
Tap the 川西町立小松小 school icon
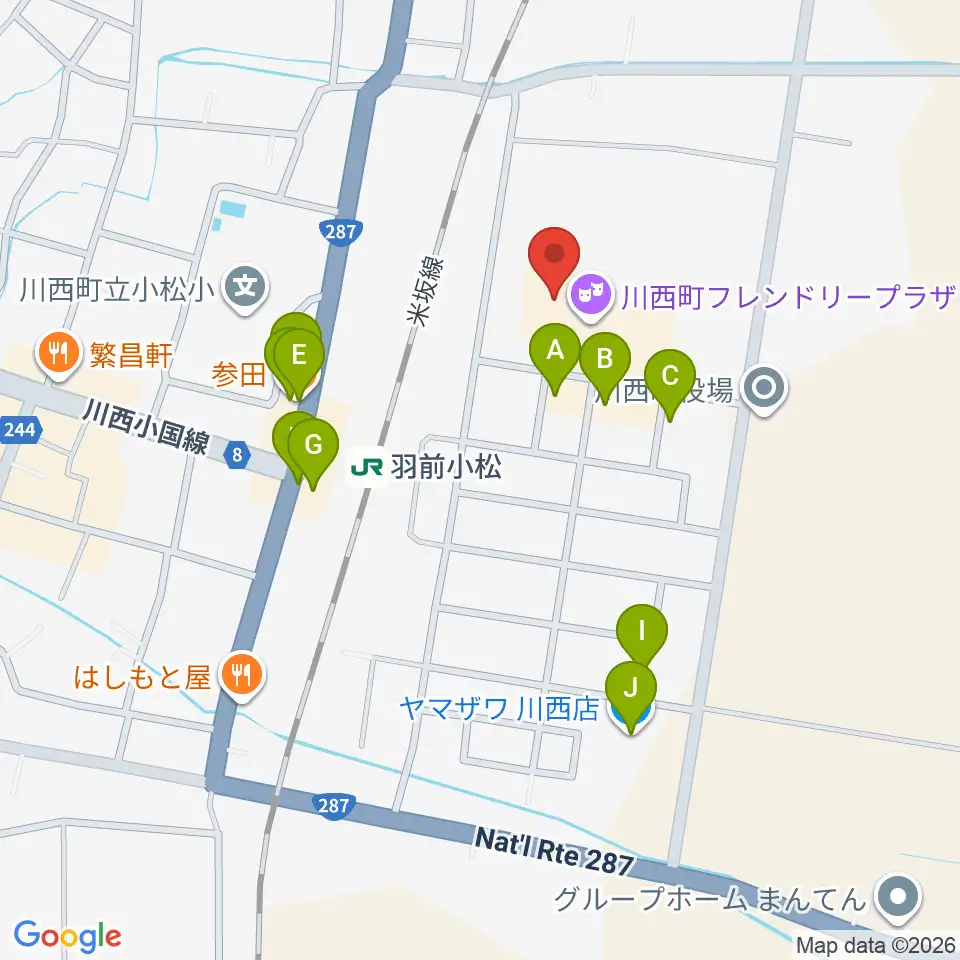tap(246, 288)
